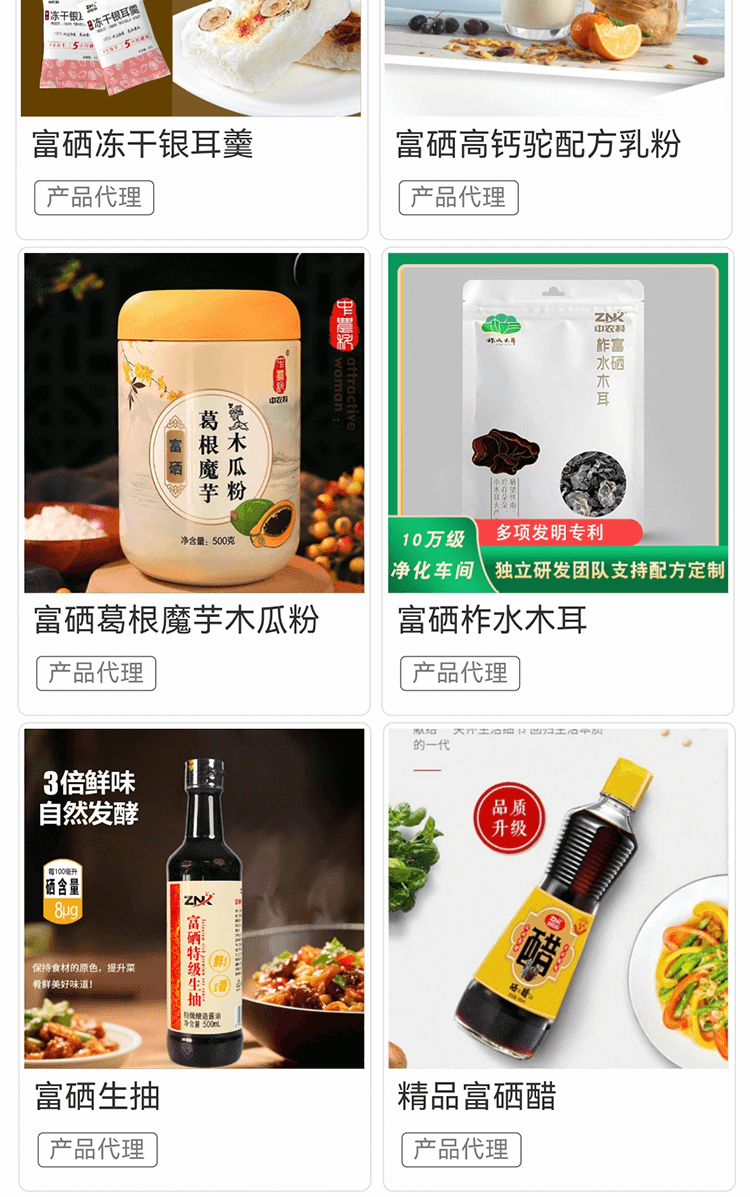Tap 产品代理 under 富硒冻干银耳羹

click(94, 198)
